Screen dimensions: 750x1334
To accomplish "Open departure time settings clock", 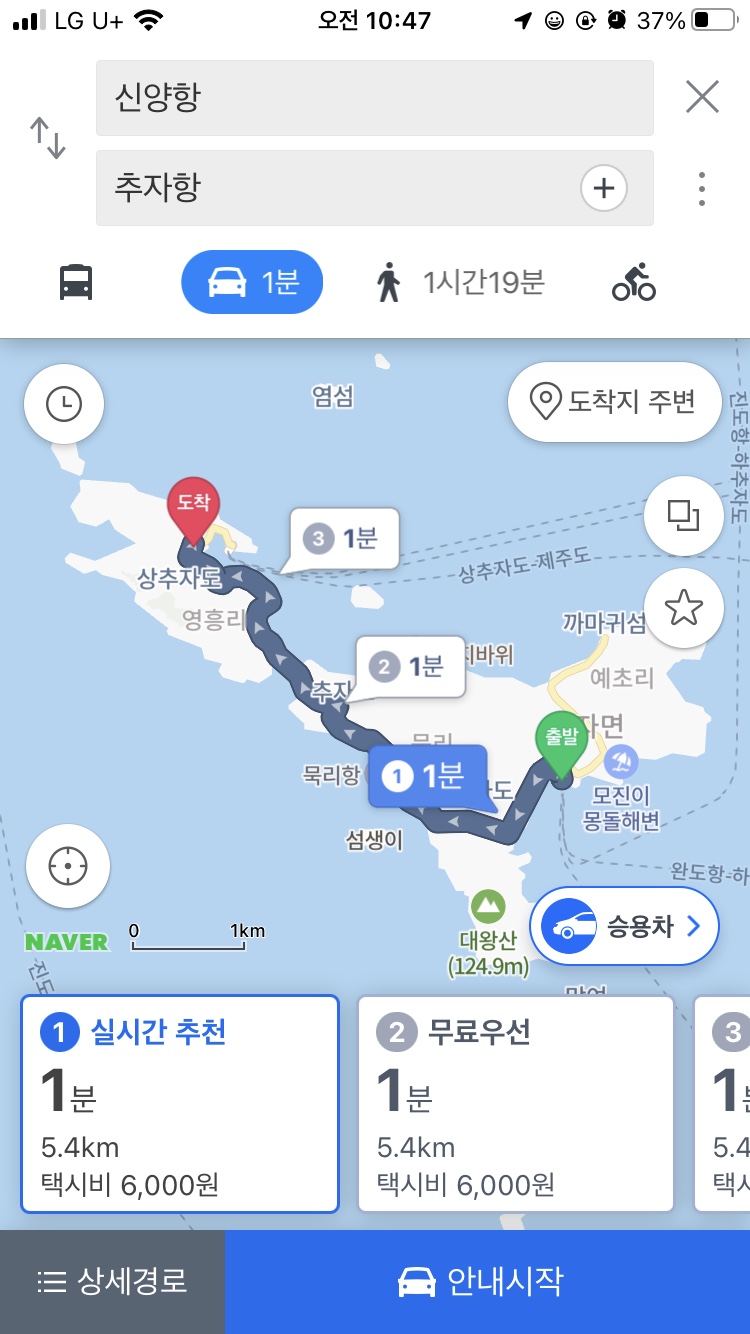I will pos(65,404).
